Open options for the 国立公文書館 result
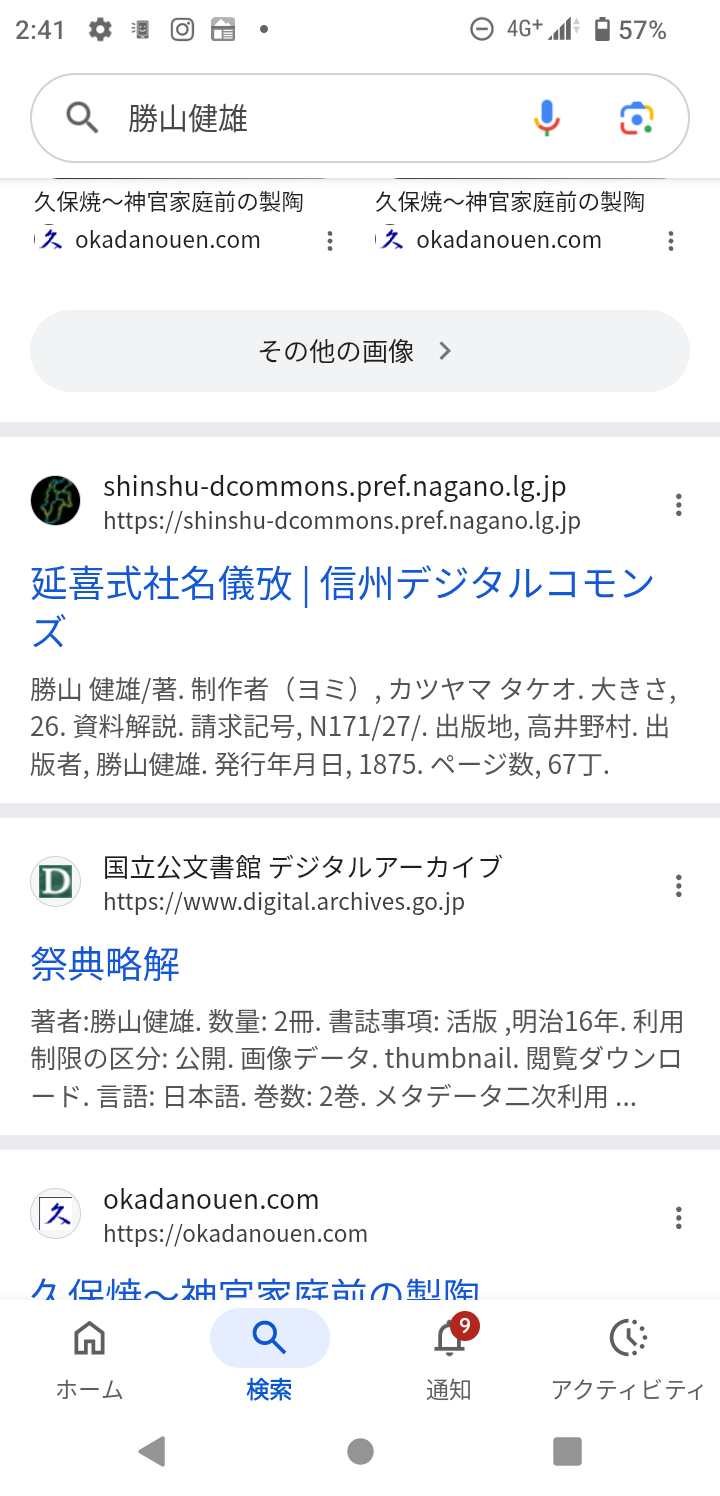This screenshot has height=1496, width=720. pyautogui.click(x=678, y=885)
